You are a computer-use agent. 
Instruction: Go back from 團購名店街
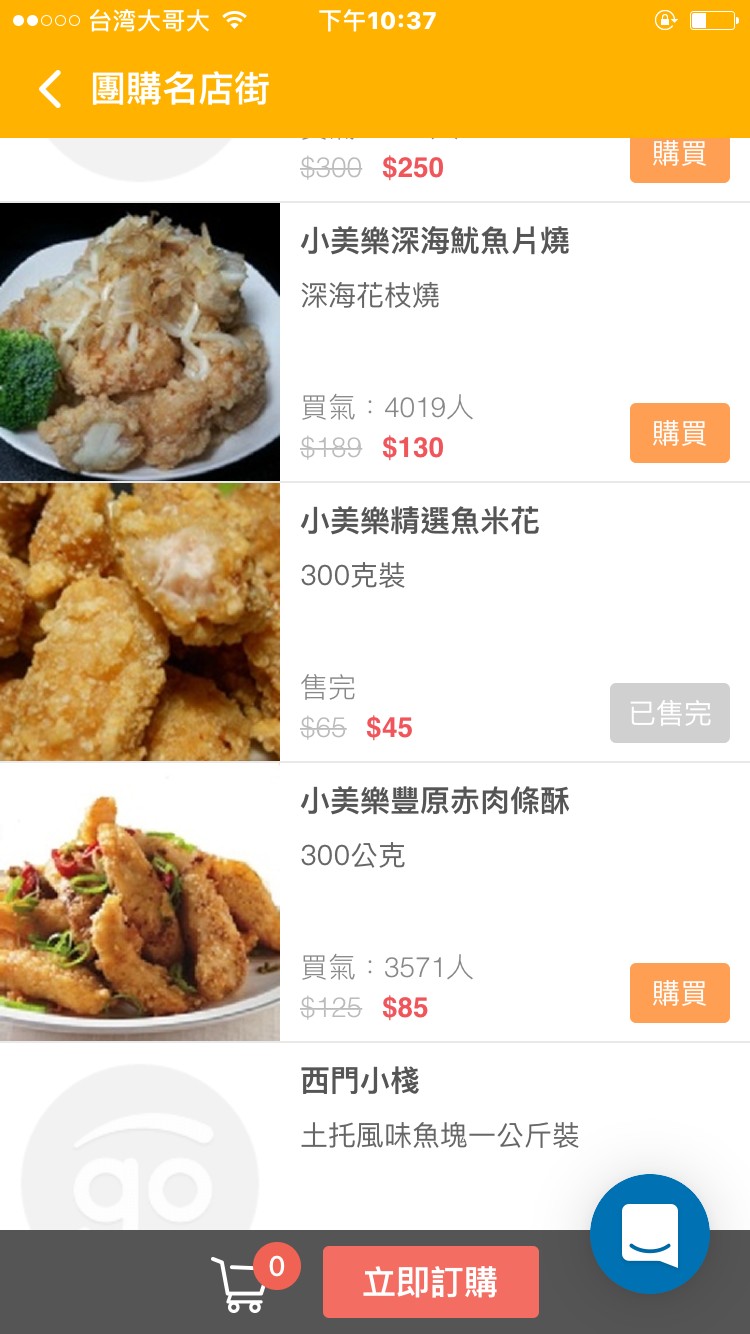50,89
